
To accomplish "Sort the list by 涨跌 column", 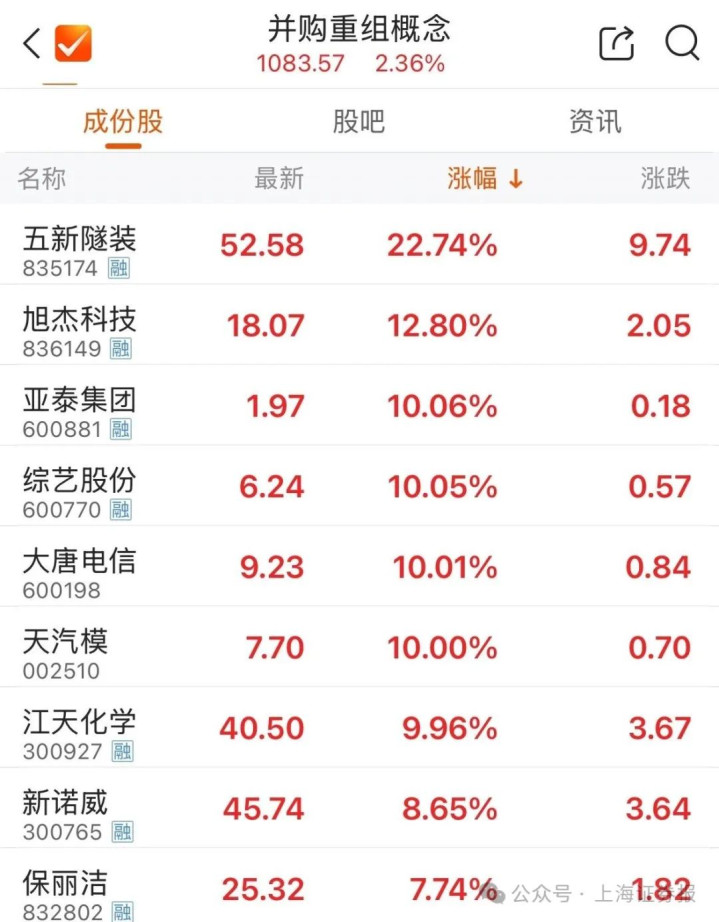I will [x=665, y=179].
